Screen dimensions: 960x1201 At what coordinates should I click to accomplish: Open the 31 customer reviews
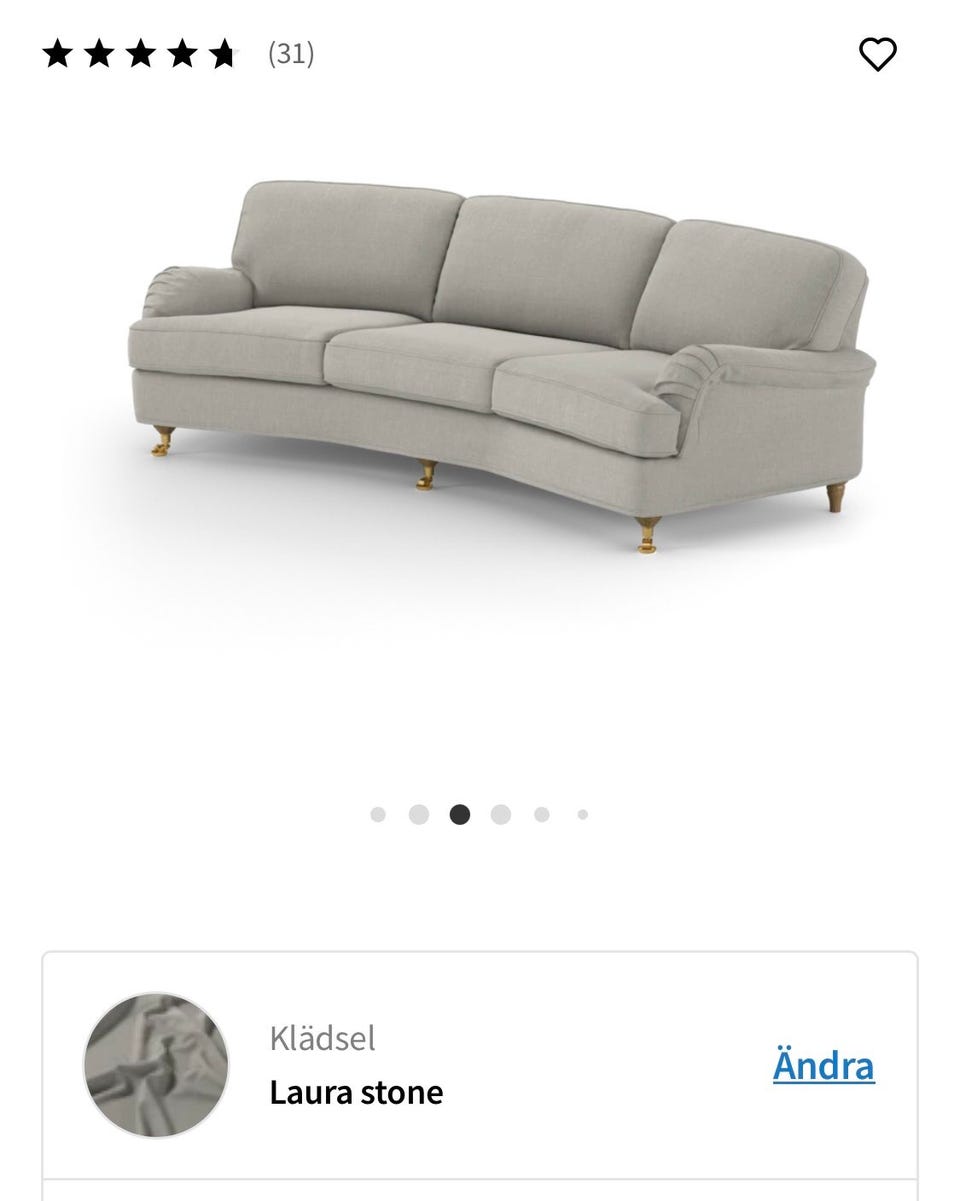[288, 56]
